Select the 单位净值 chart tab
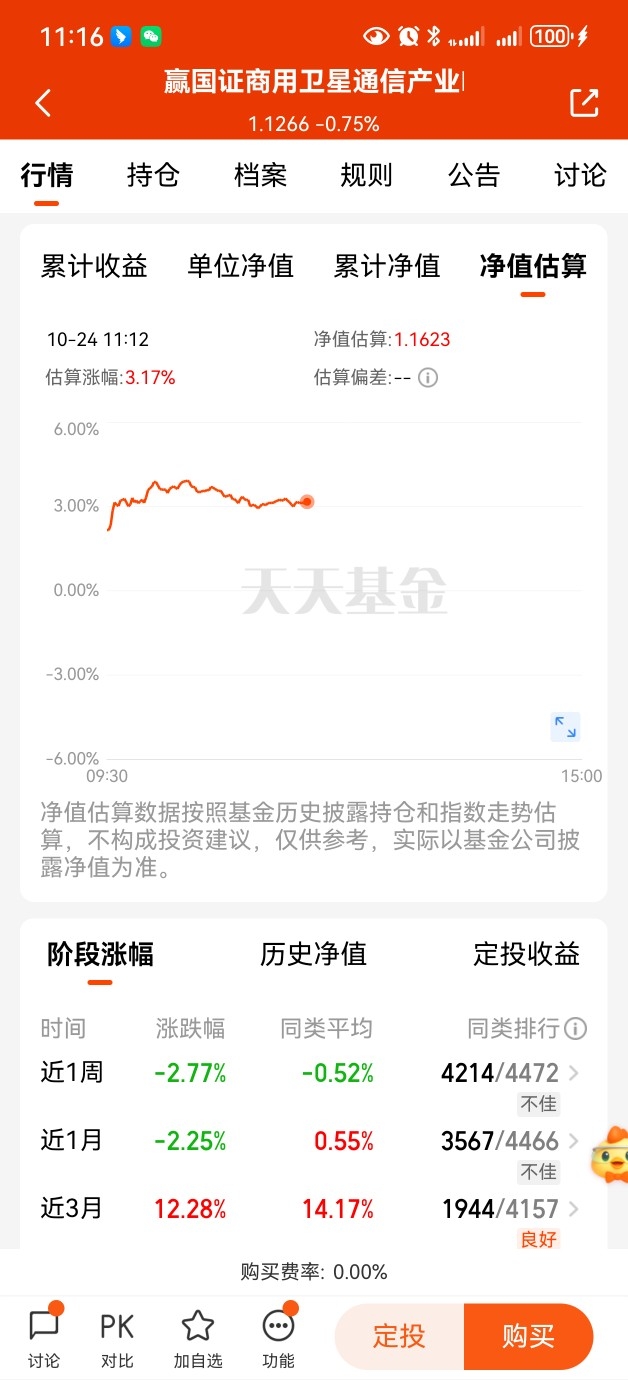The height and width of the screenshot is (1380, 628). pyautogui.click(x=240, y=266)
